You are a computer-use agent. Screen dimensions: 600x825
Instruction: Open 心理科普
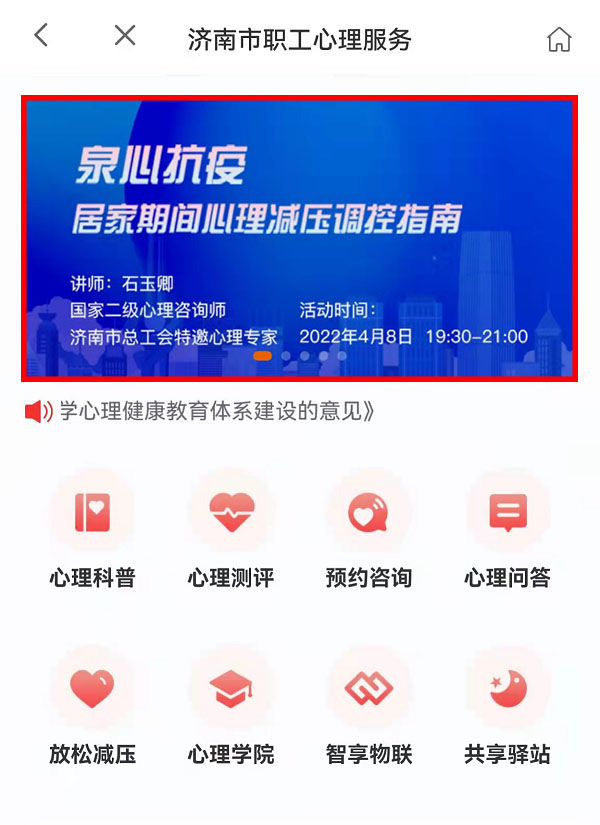tap(92, 532)
